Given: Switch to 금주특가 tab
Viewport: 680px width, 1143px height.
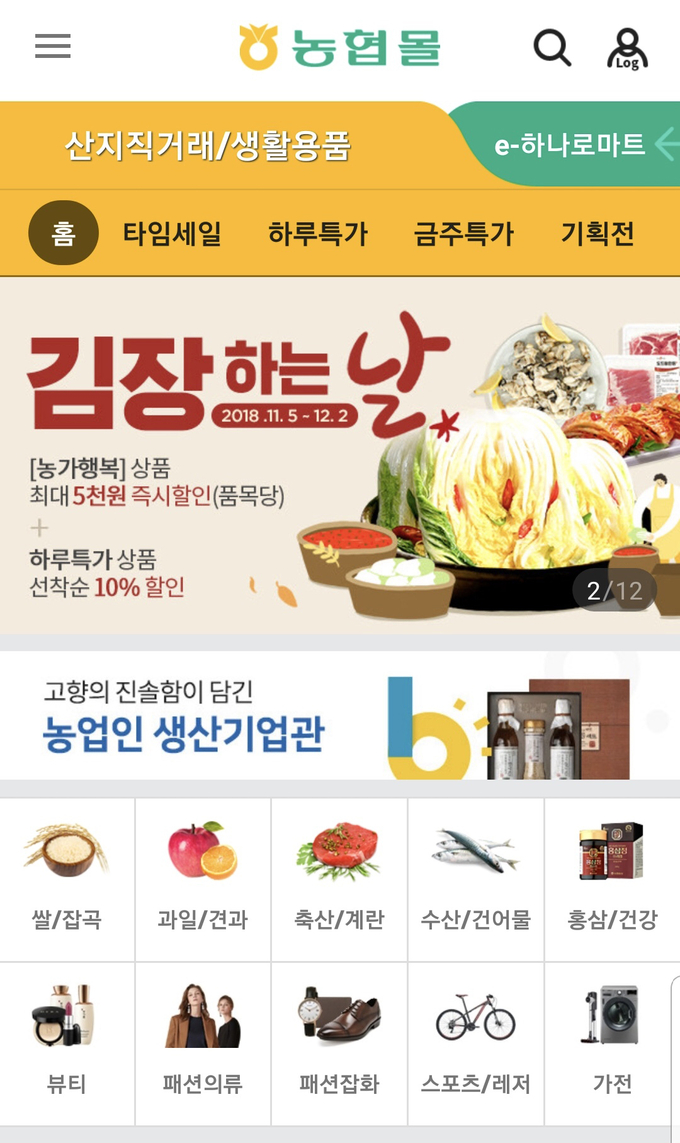Looking at the screenshot, I should (464, 234).
